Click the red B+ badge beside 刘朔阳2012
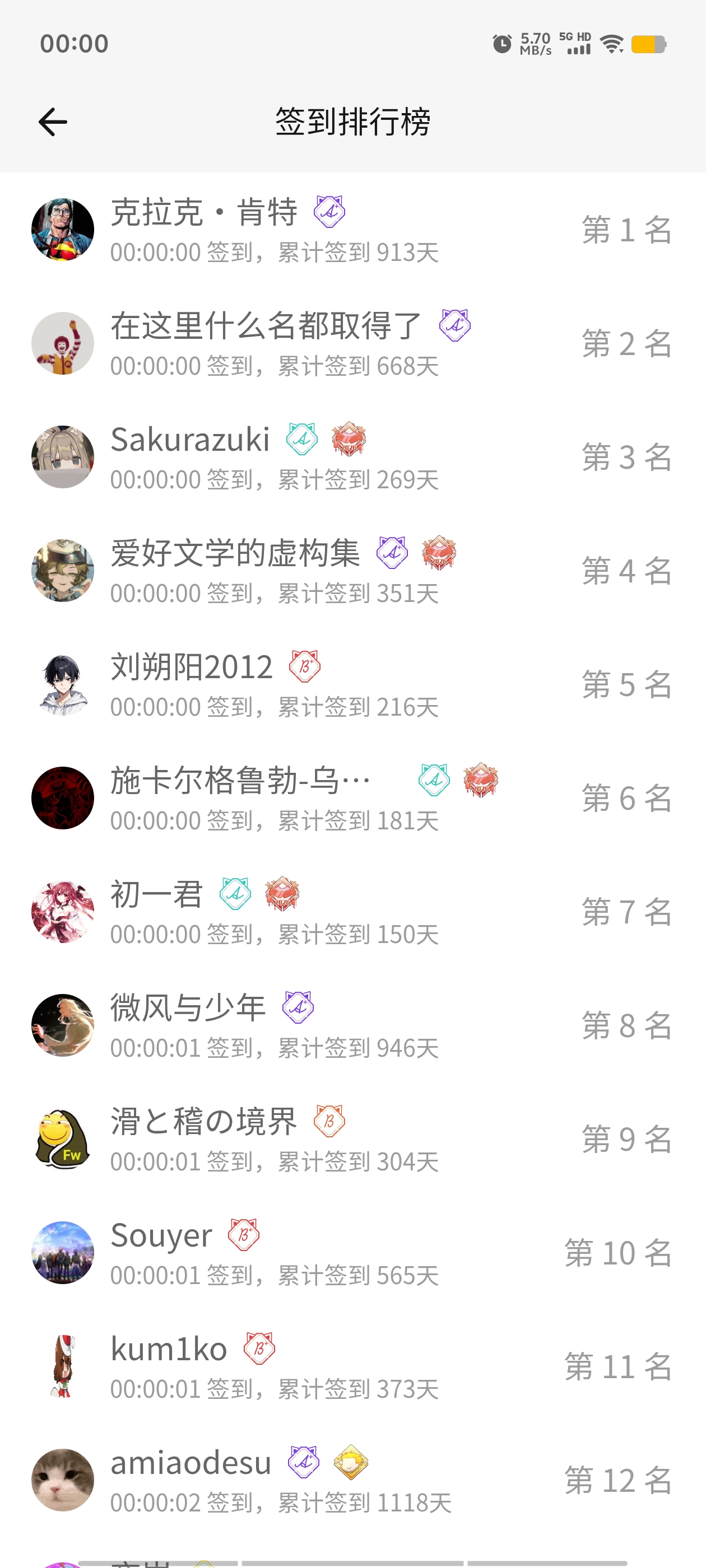 pos(305,666)
